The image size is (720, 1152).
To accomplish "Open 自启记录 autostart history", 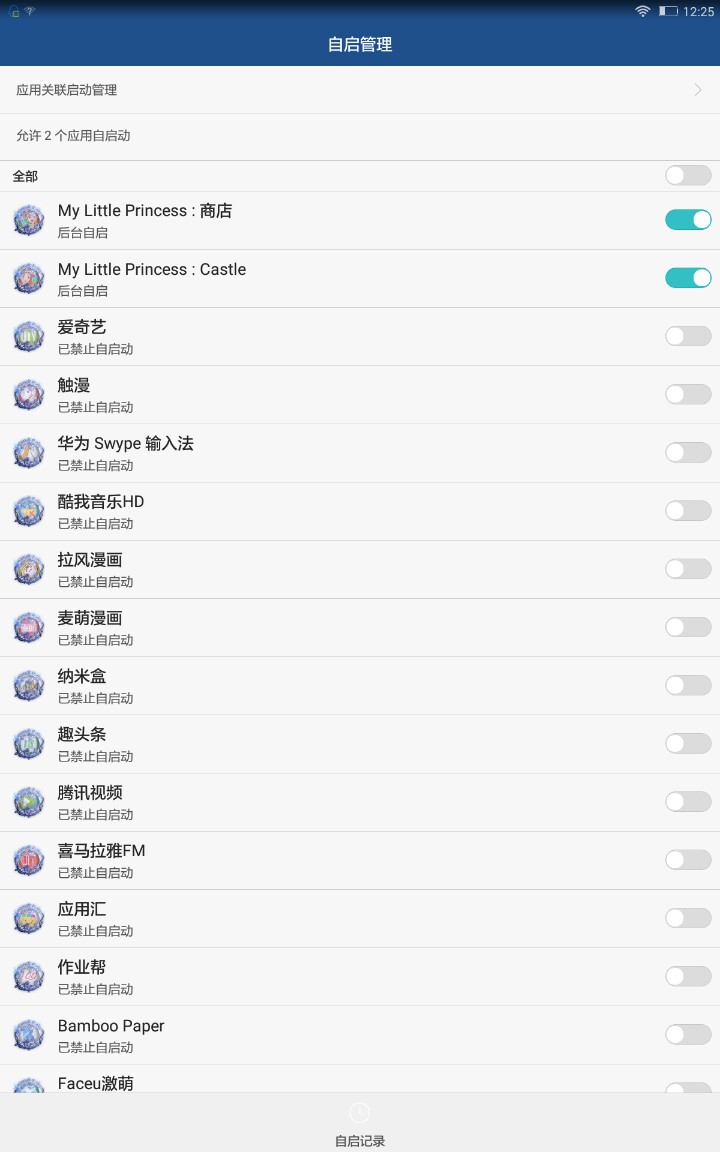I will coord(360,1124).
